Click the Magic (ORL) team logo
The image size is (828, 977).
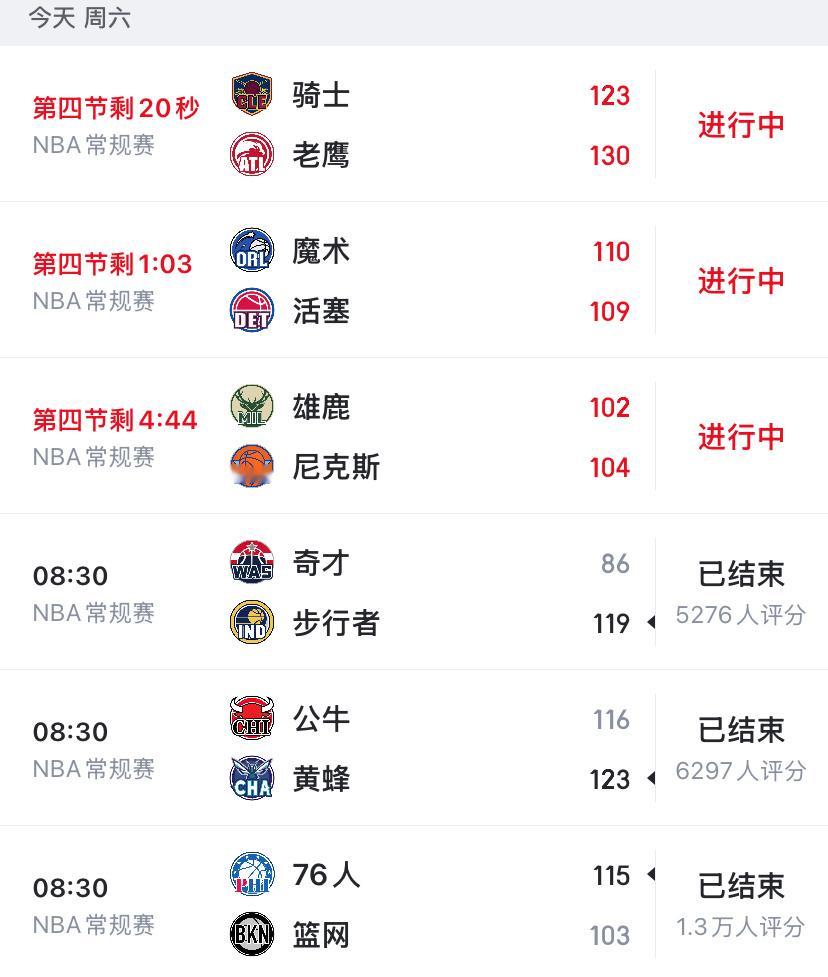[x=251, y=252]
